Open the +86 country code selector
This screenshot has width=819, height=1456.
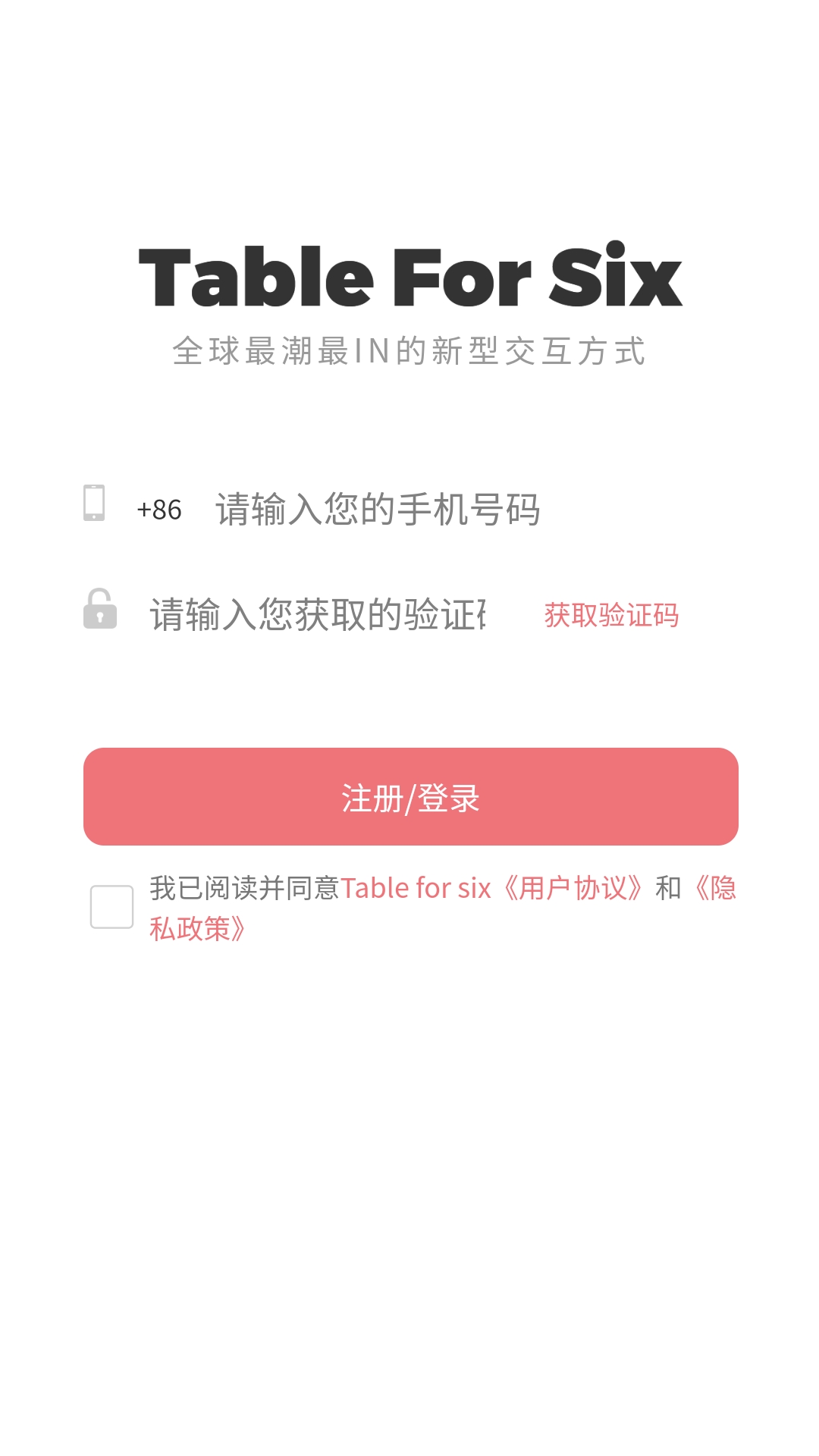coord(158,510)
